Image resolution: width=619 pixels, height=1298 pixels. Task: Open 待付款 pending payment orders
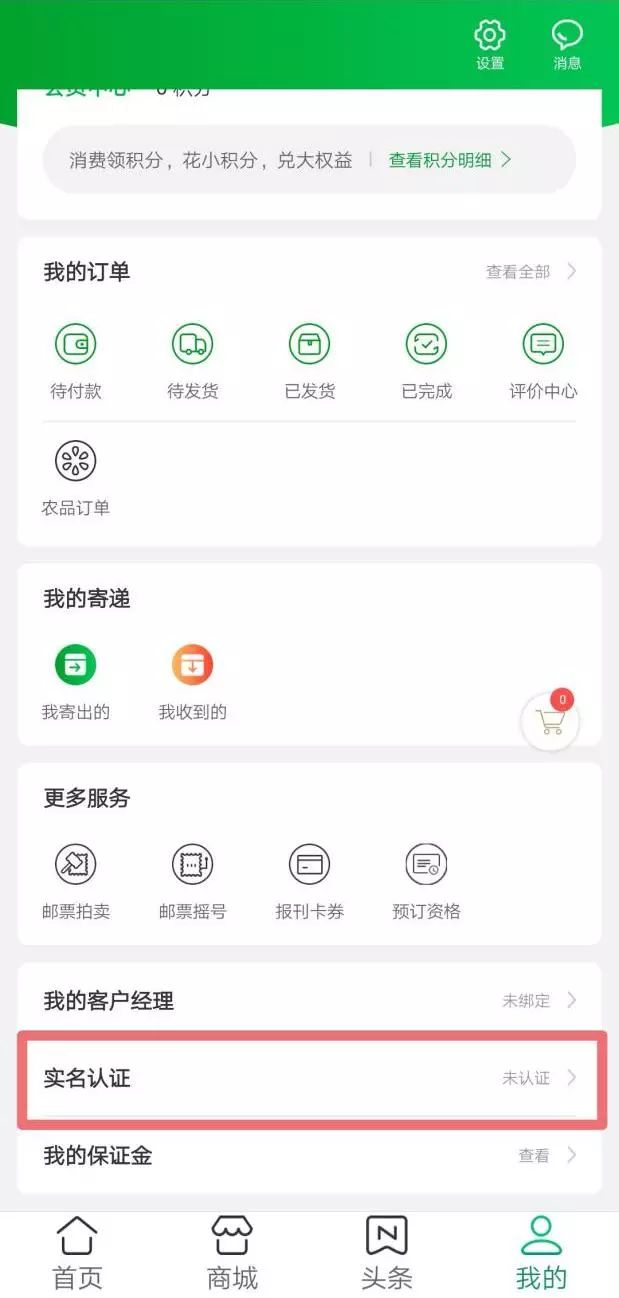[x=76, y=362]
